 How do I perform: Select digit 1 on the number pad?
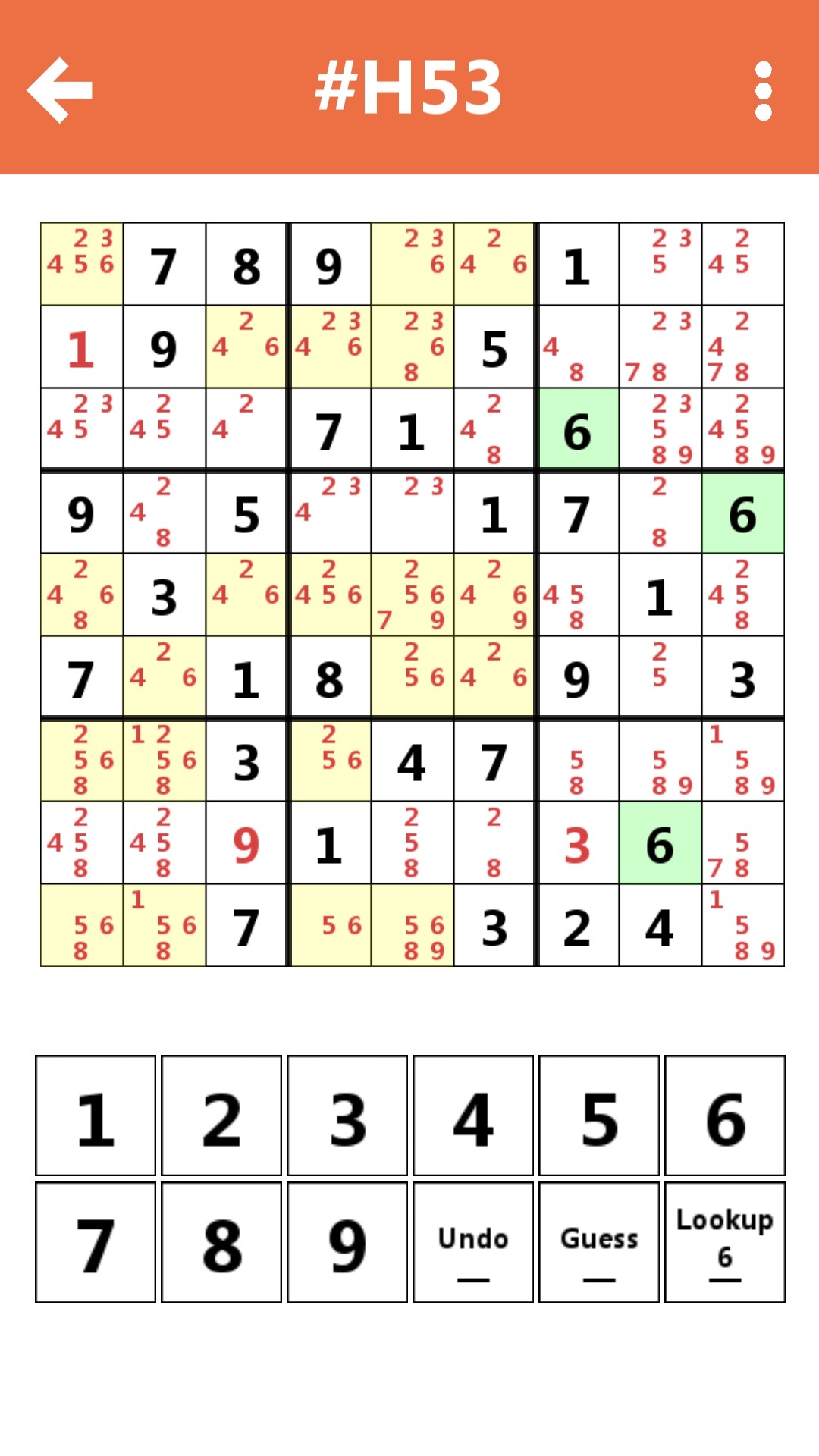click(x=96, y=1116)
